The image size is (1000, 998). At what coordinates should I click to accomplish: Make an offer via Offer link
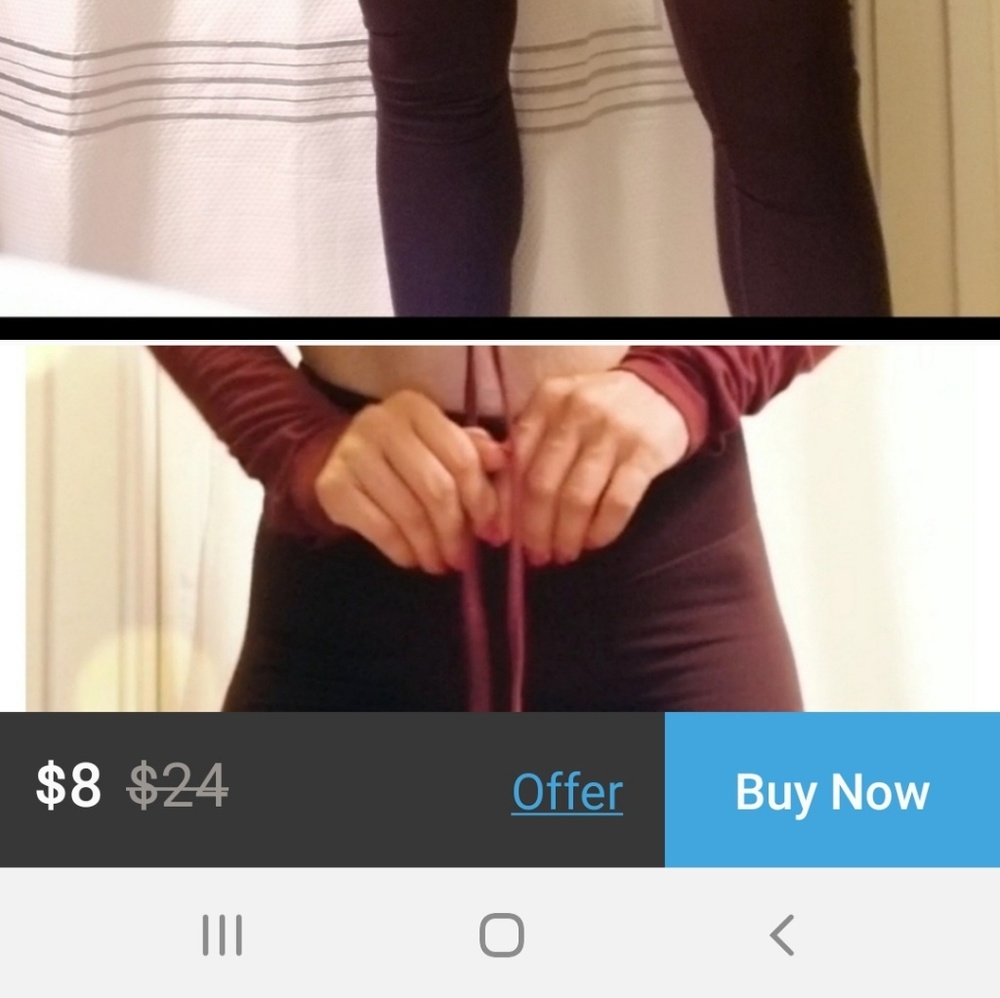pos(566,792)
